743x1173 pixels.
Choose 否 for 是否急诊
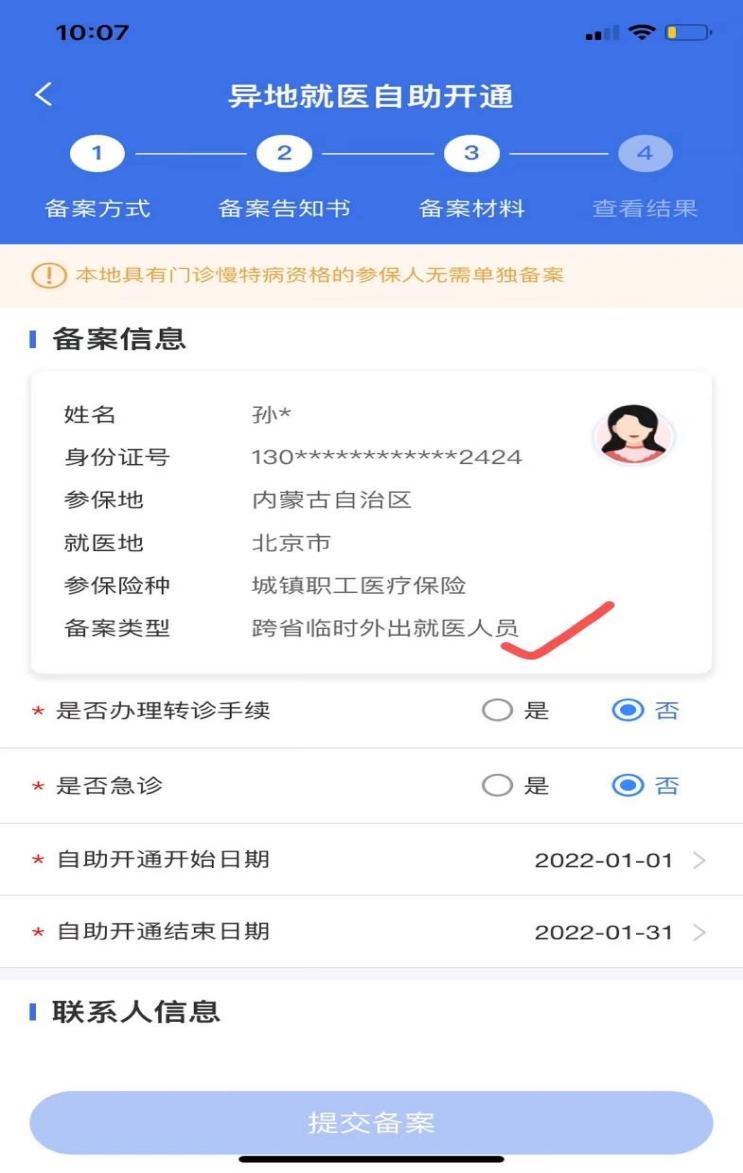tap(628, 786)
